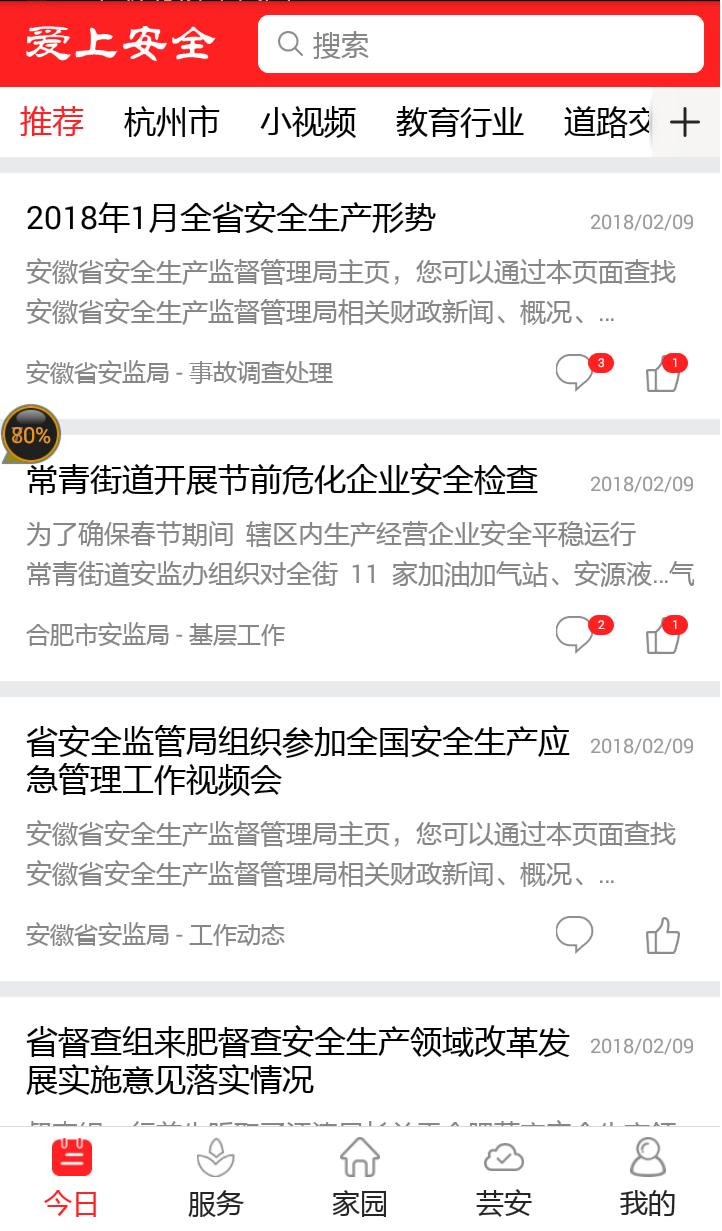Open comments on 2018年1月全省安全生产形势
Screen dimensions: 722x1231
pos(575,373)
